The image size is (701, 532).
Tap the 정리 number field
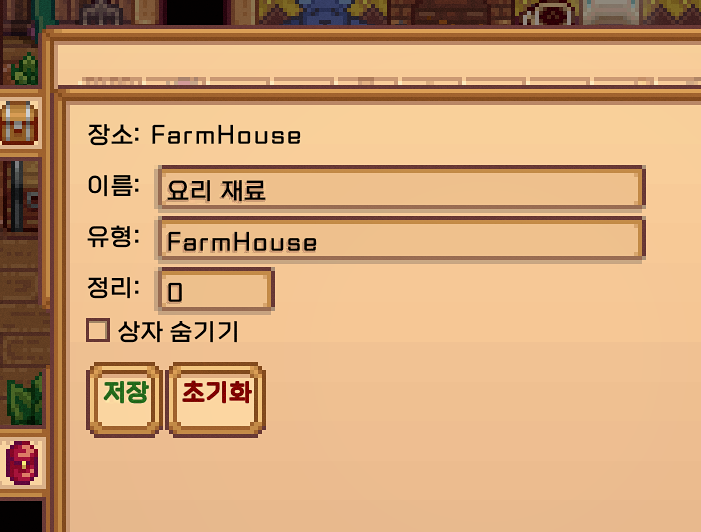(216, 290)
